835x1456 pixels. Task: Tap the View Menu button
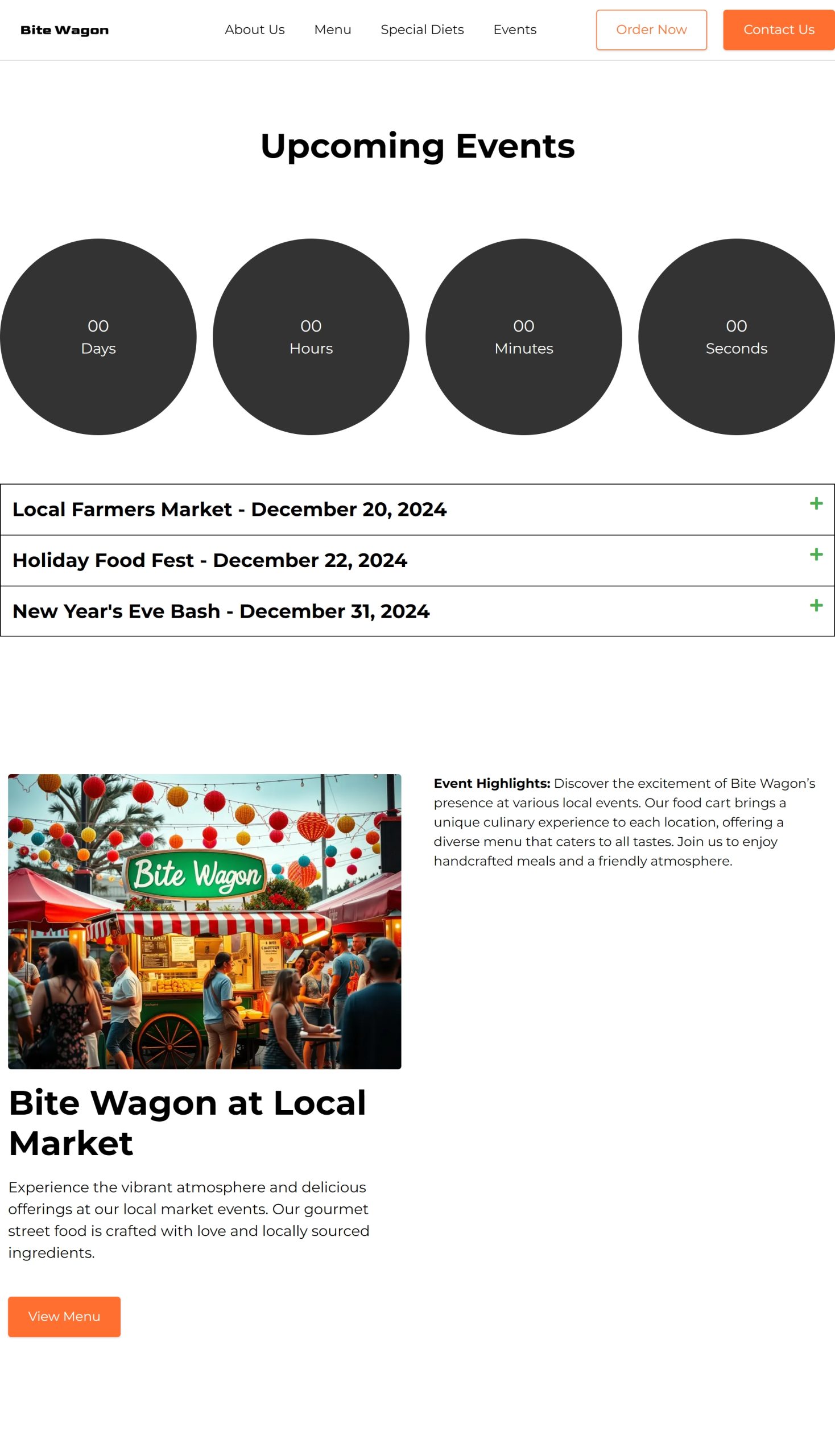(64, 1317)
